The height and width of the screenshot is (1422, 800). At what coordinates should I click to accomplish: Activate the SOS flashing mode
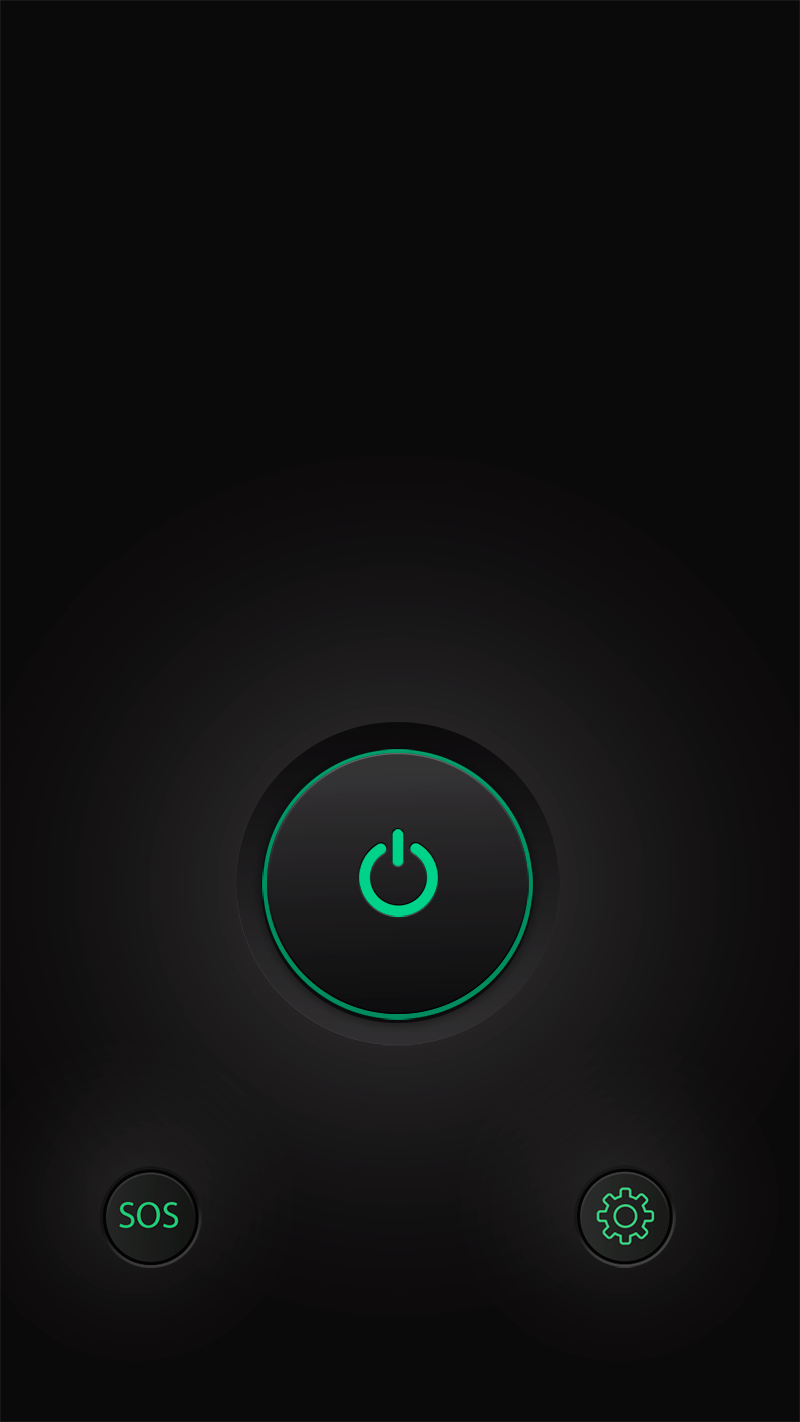point(150,1216)
